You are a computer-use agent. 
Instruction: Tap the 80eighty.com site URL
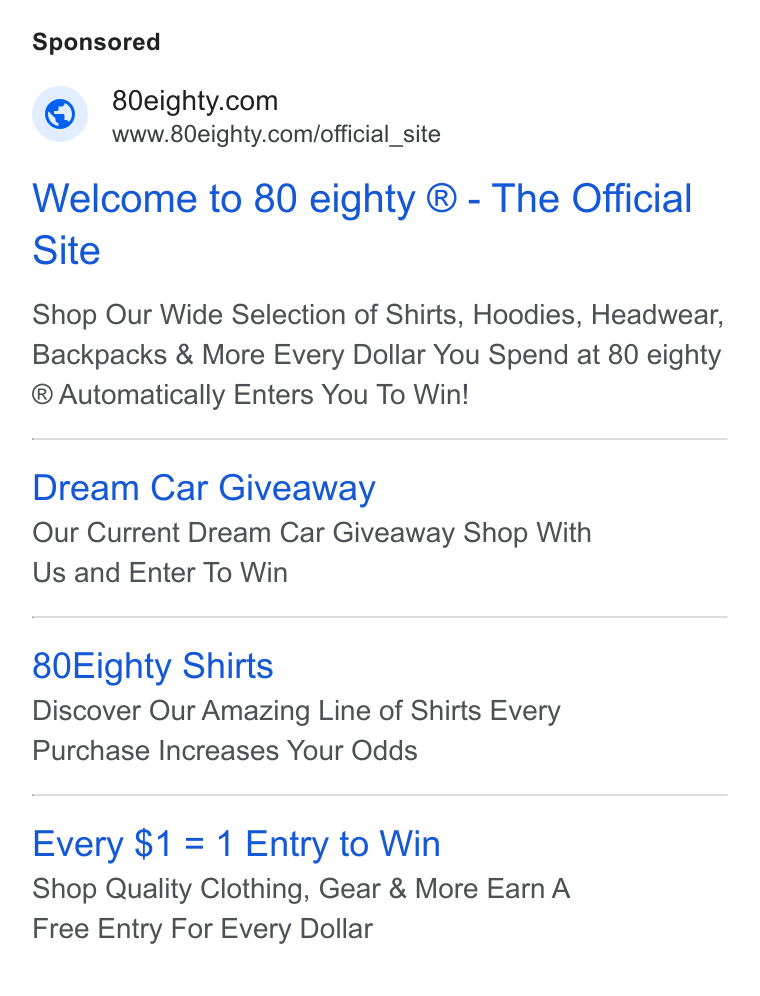point(276,135)
